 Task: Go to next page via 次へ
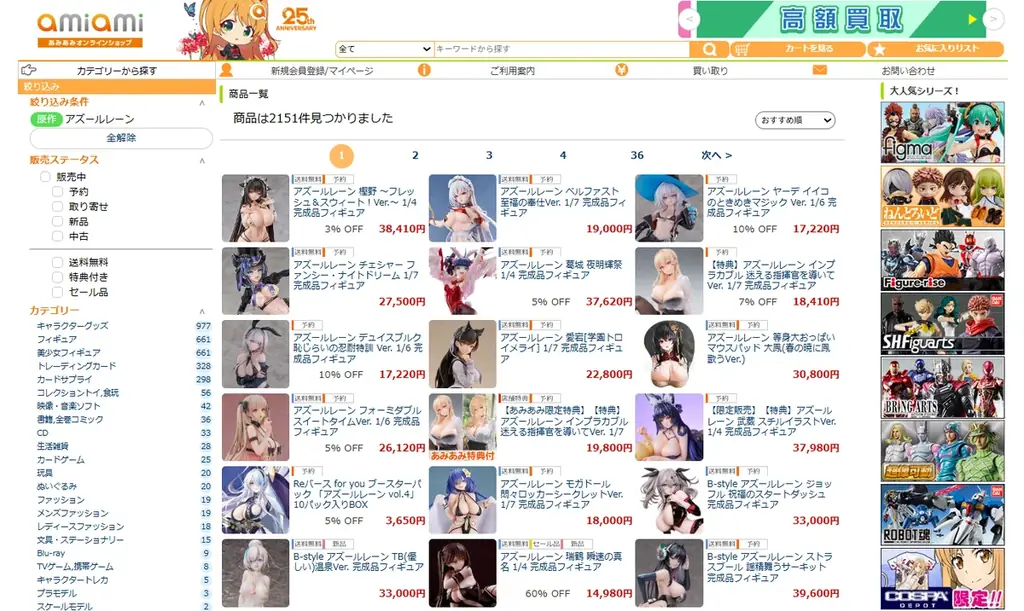(715, 156)
